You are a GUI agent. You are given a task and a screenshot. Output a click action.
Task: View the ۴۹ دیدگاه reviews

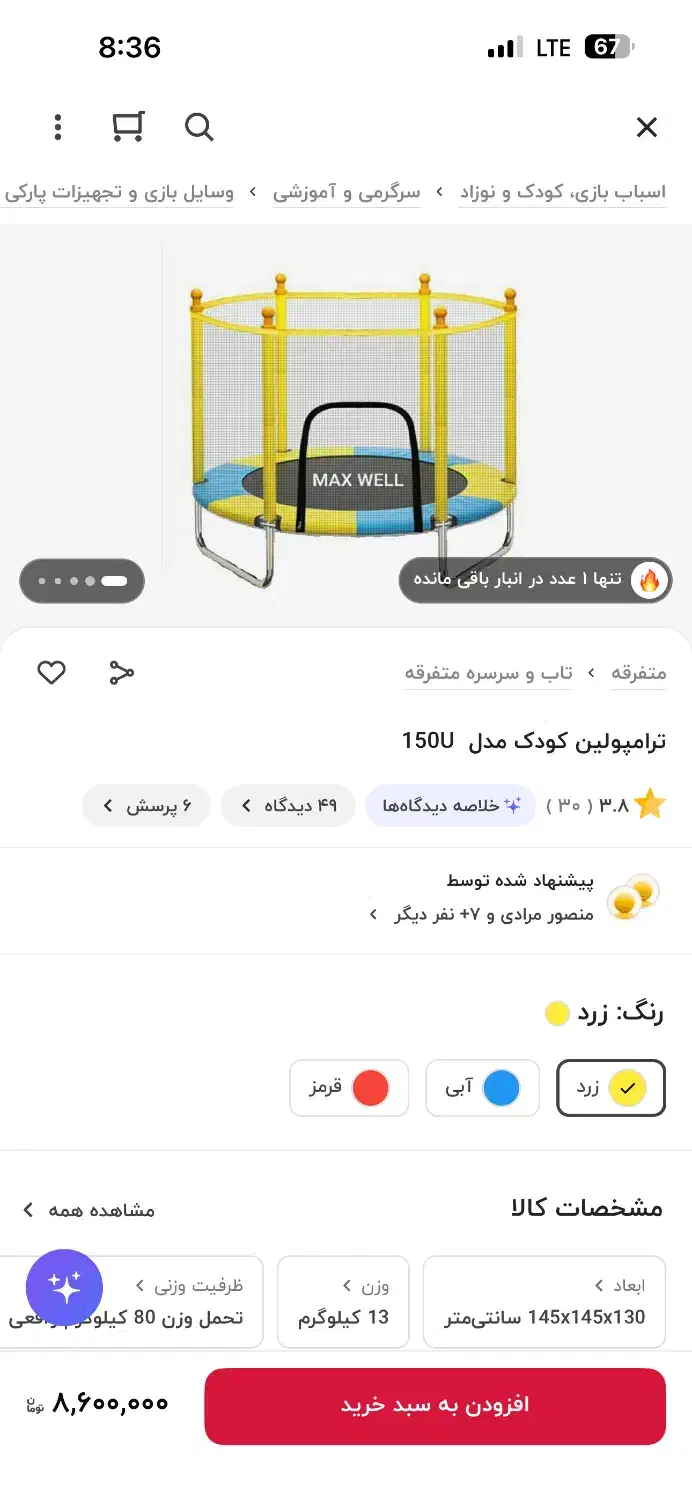click(288, 806)
